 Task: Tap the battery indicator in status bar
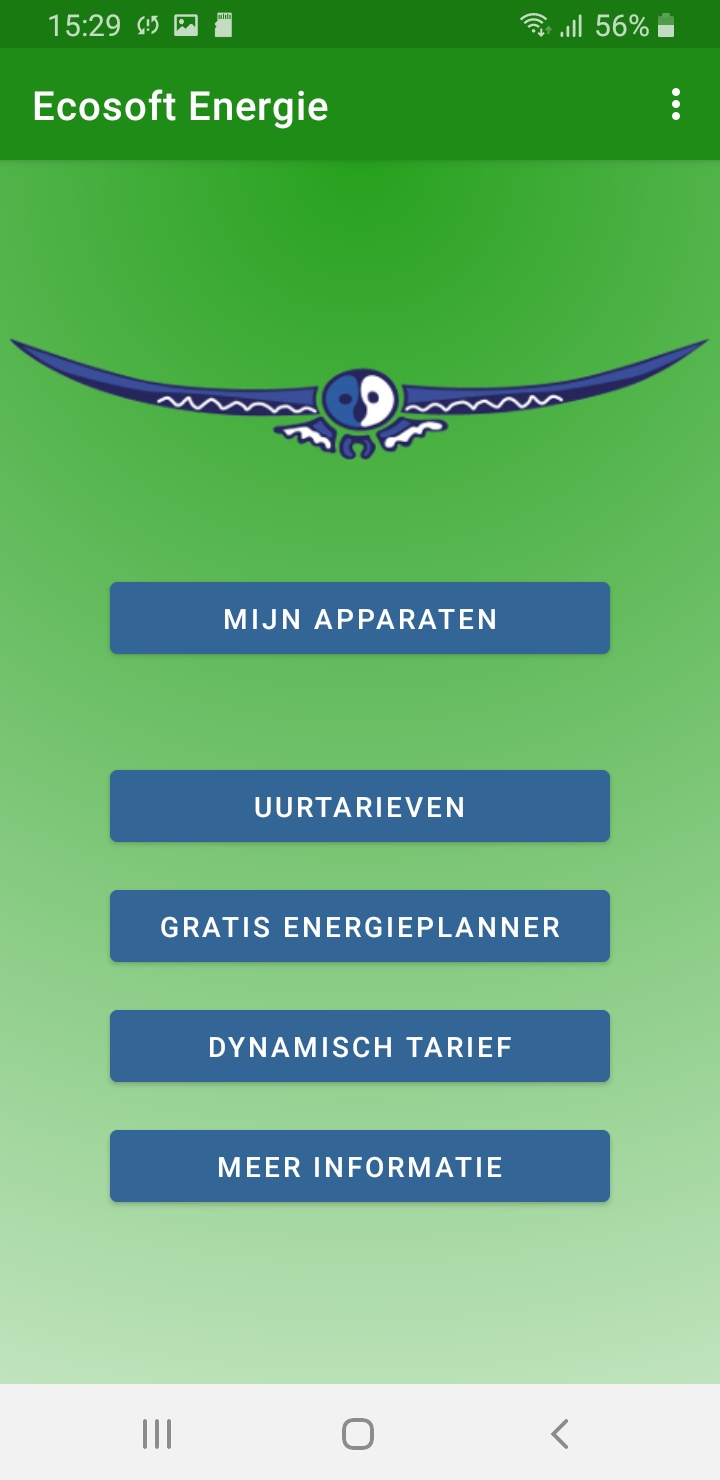[664, 25]
